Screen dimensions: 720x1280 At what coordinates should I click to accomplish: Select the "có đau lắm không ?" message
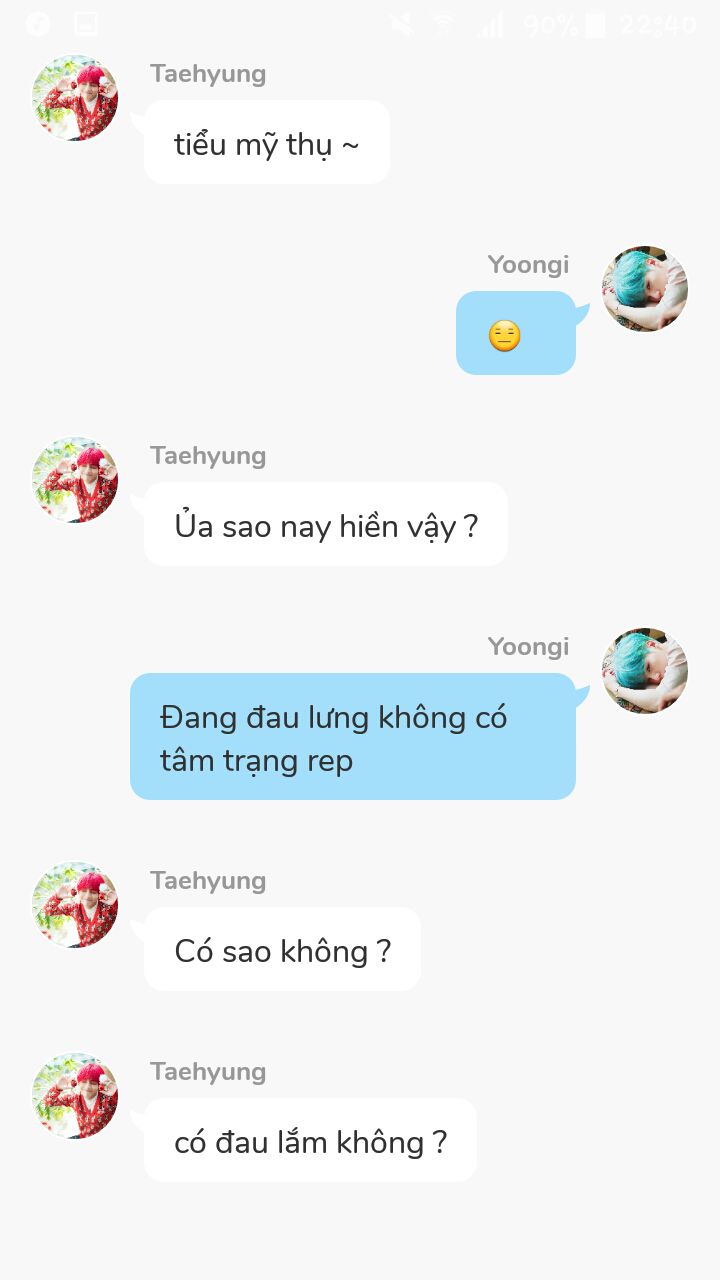point(310,1140)
